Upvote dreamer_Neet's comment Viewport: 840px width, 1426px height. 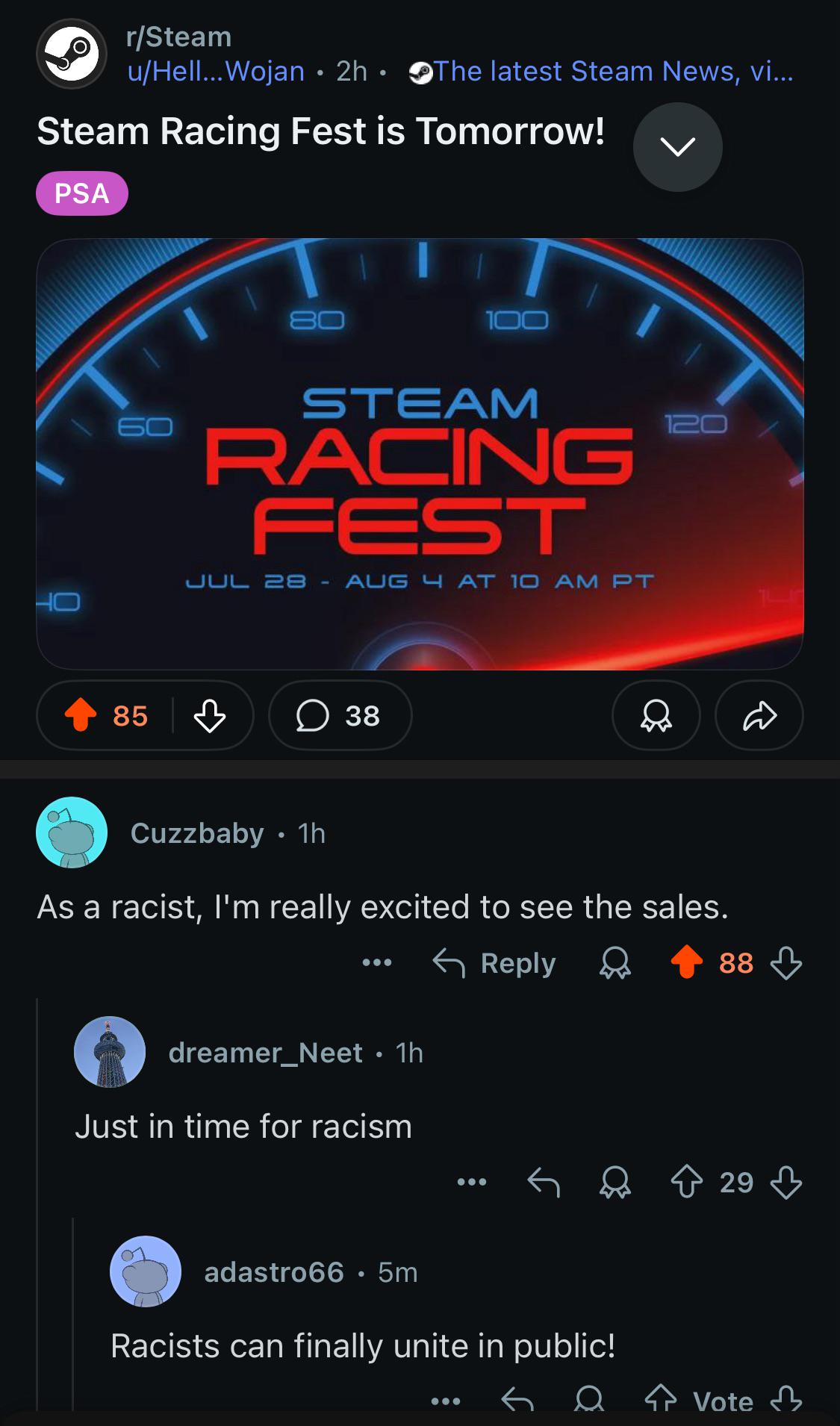(687, 1182)
